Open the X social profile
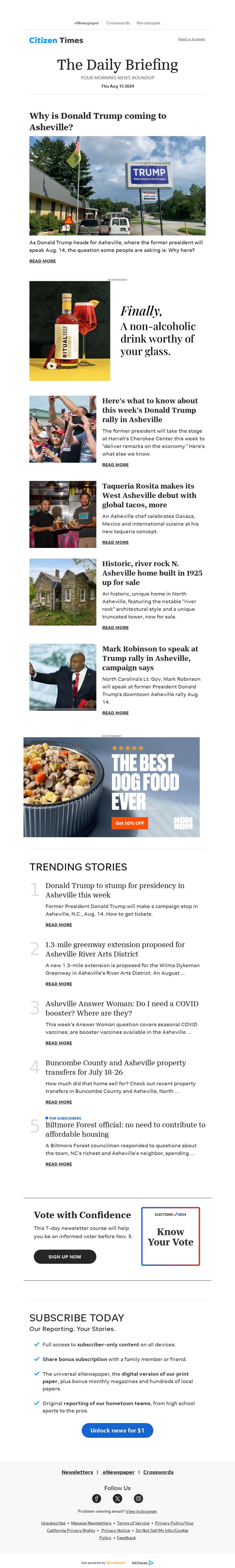 click(x=117, y=1498)
